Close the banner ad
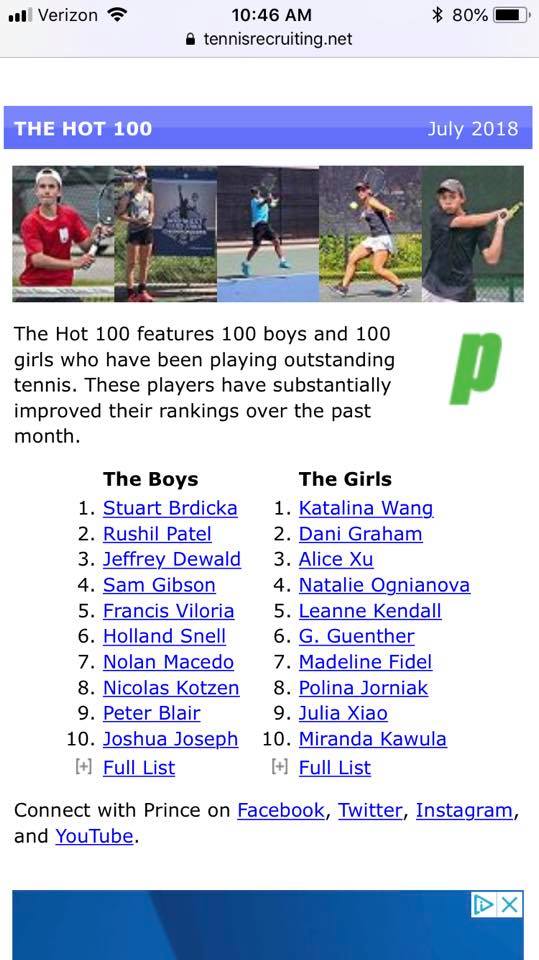 [510, 904]
